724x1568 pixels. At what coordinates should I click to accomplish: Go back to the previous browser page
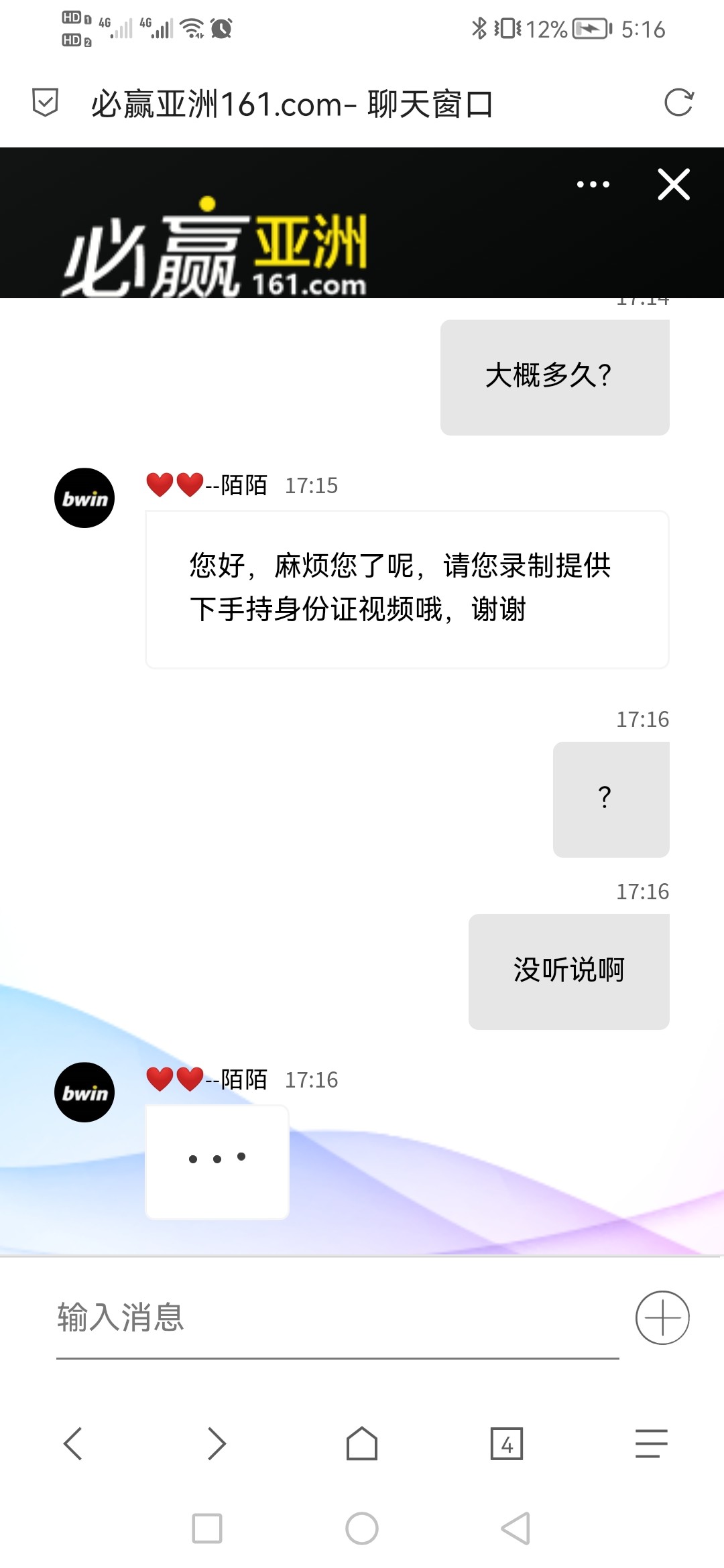[72, 1443]
